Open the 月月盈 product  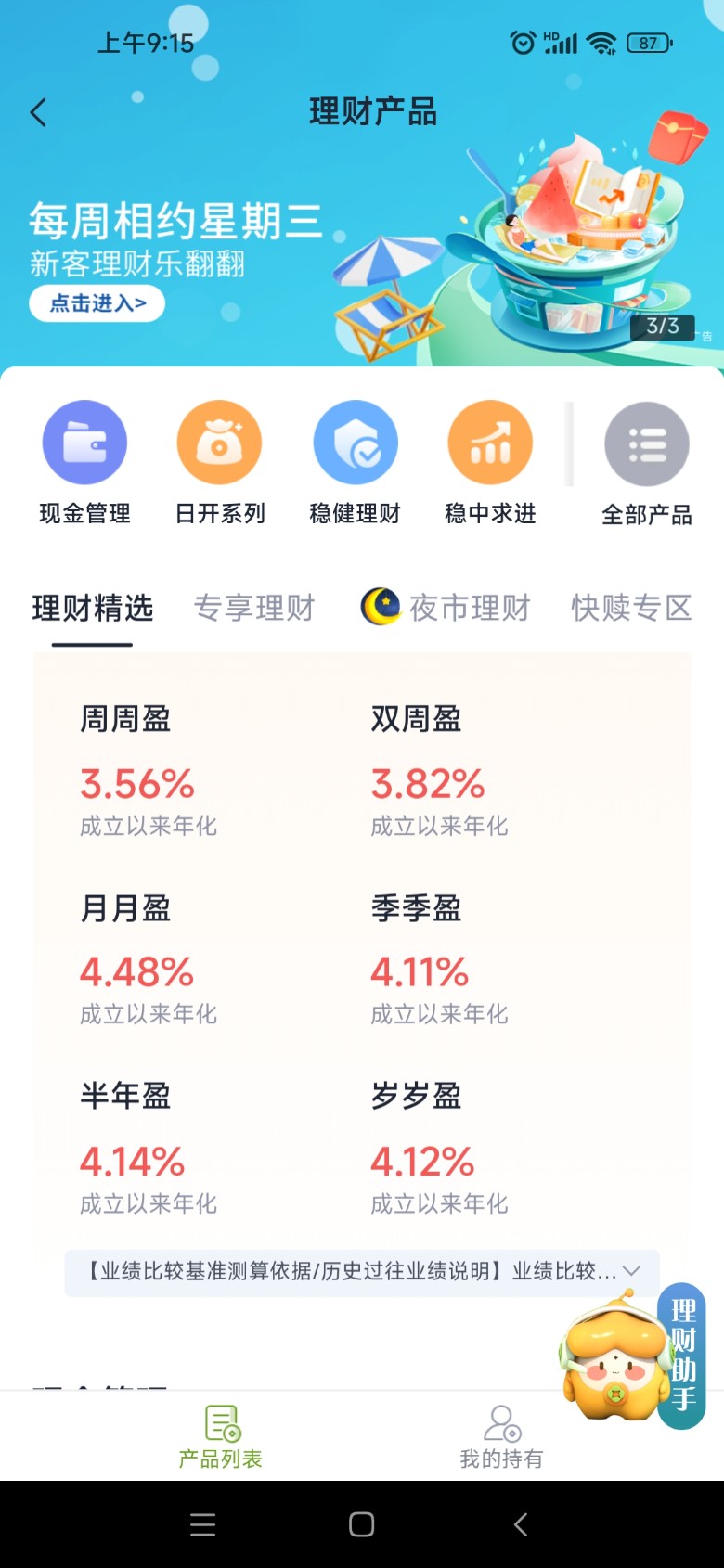tap(149, 959)
